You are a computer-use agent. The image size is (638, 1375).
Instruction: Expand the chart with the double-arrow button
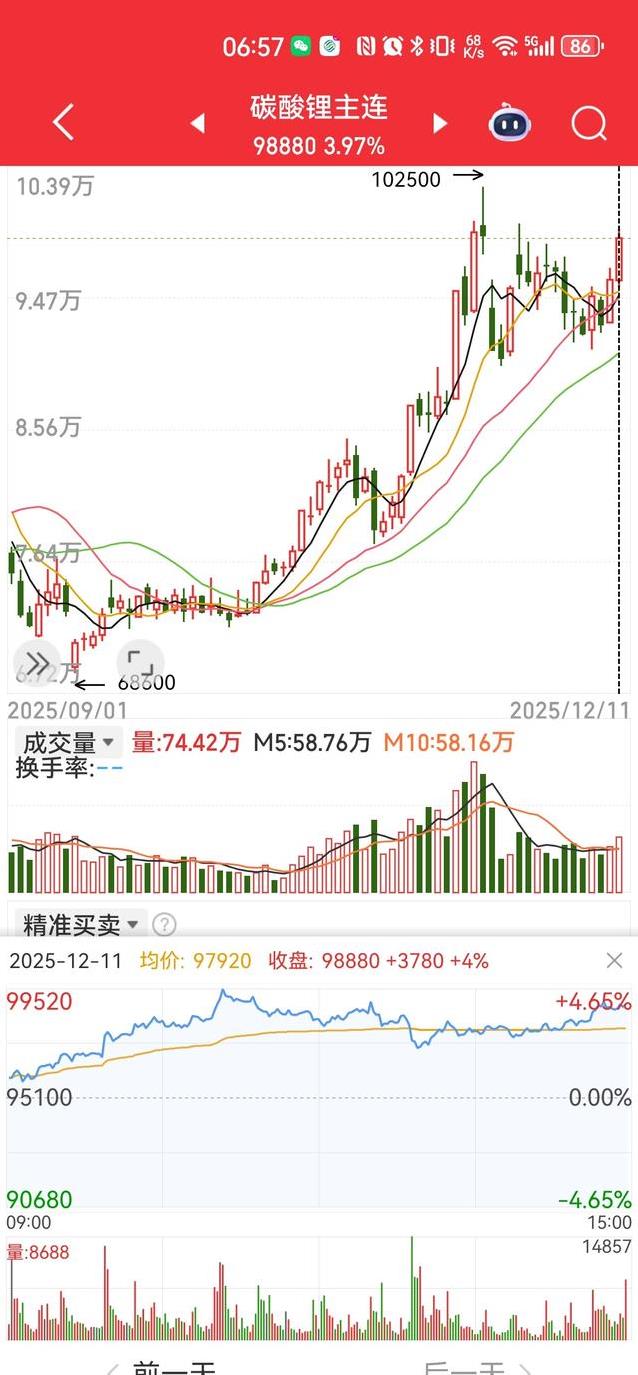pyautogui.click(x=37, y=663)
